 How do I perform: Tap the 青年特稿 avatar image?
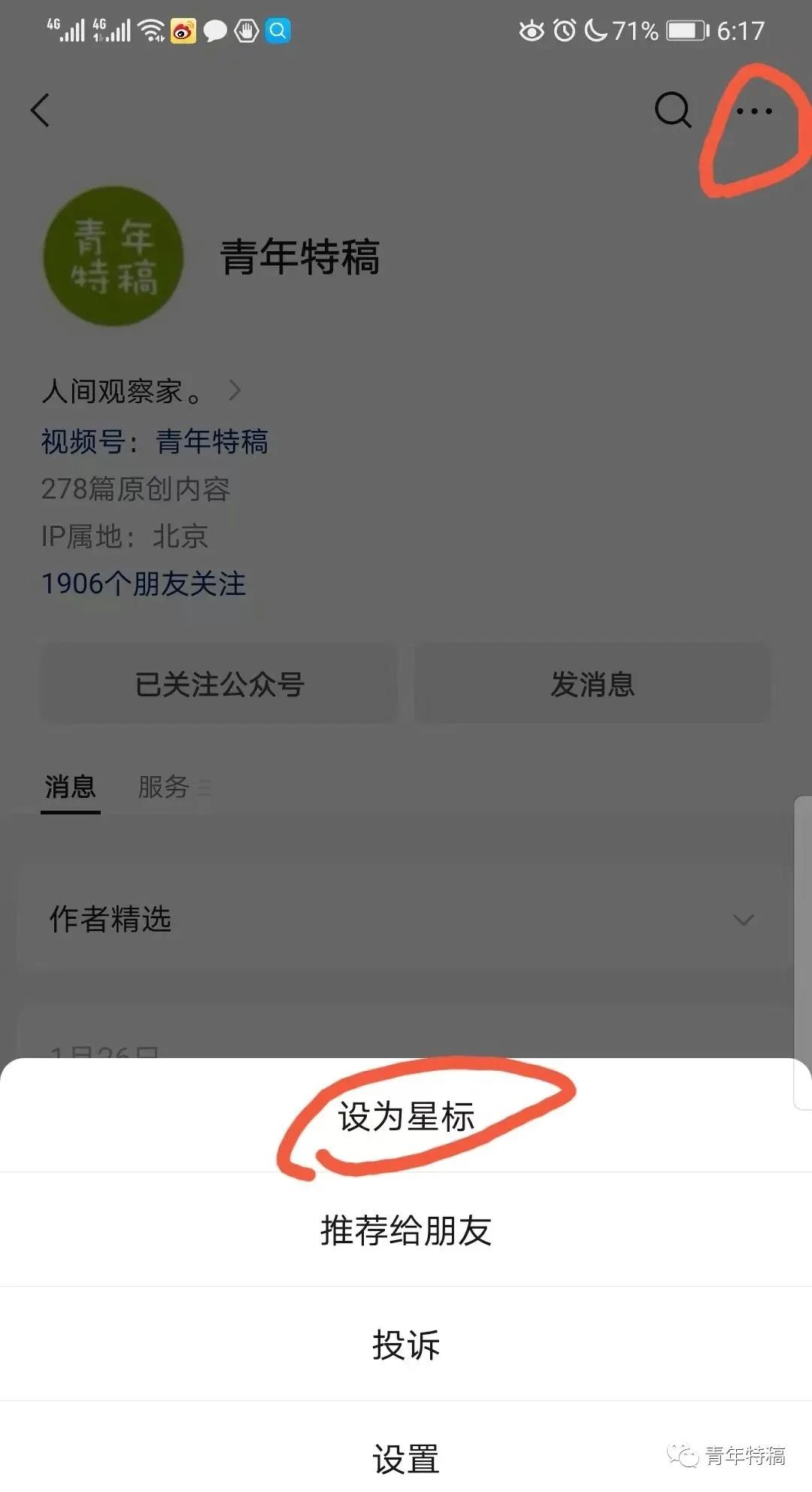114,256
